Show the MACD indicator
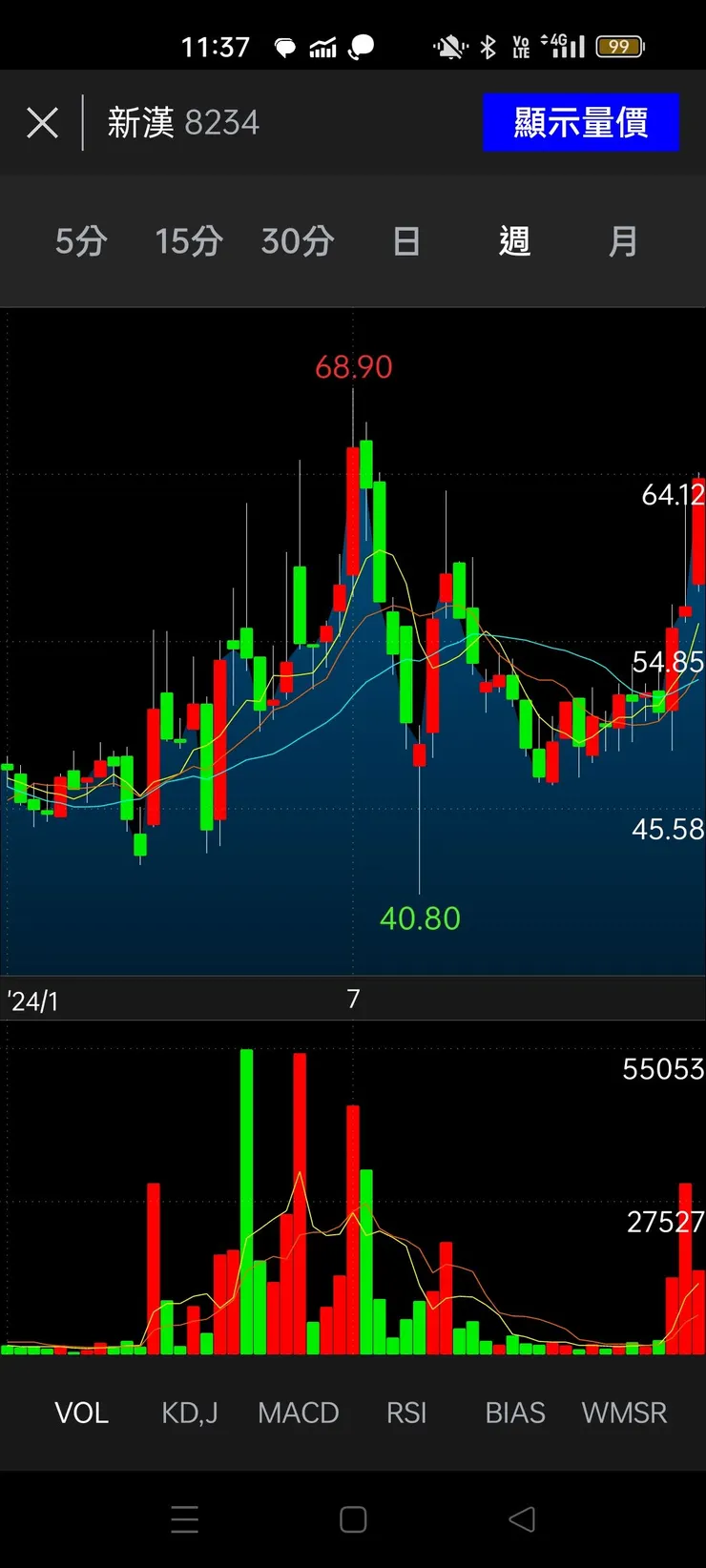 click(x=299, y=1413)
